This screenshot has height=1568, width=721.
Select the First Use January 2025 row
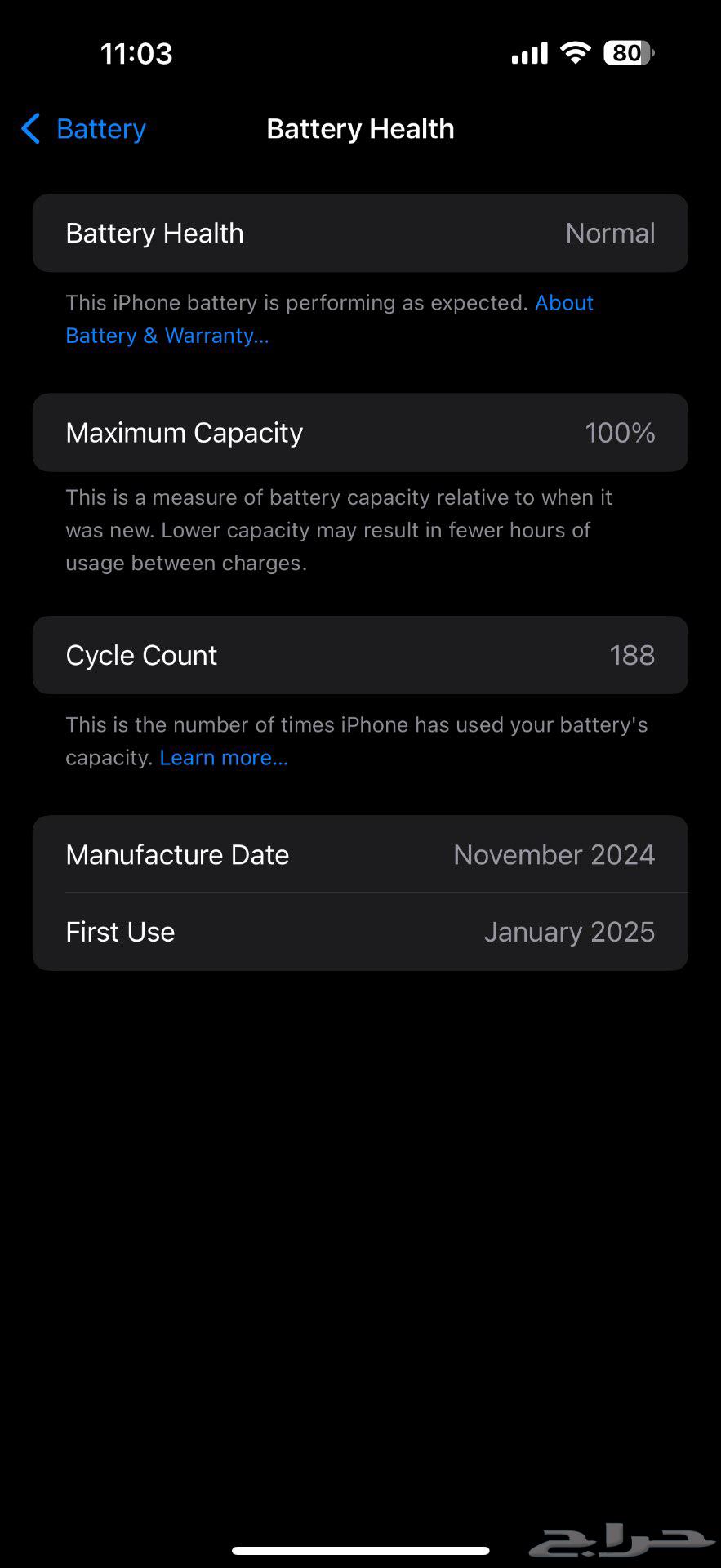point(360,931)
